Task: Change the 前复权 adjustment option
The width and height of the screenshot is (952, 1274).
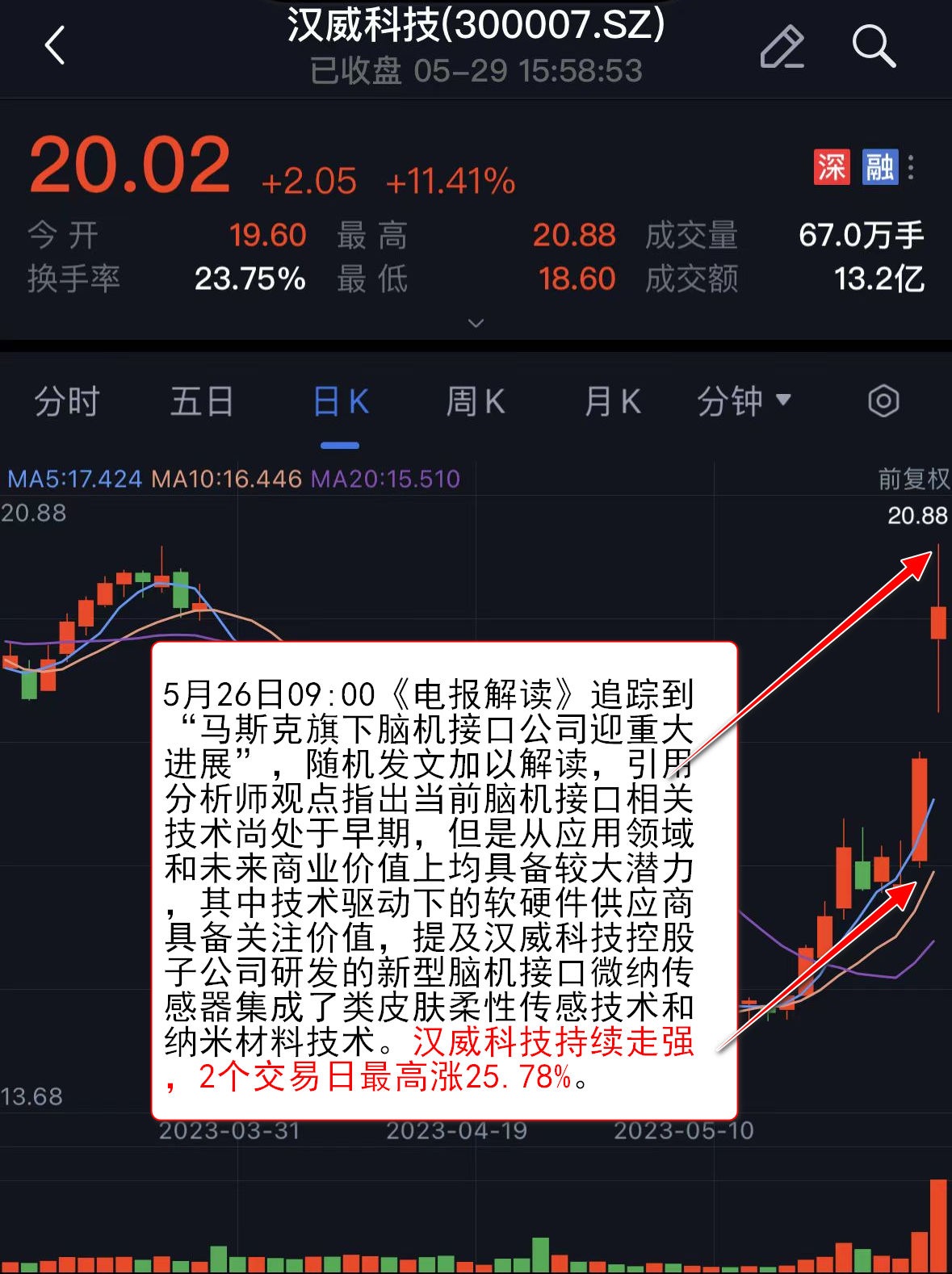Action: (913, 479)
